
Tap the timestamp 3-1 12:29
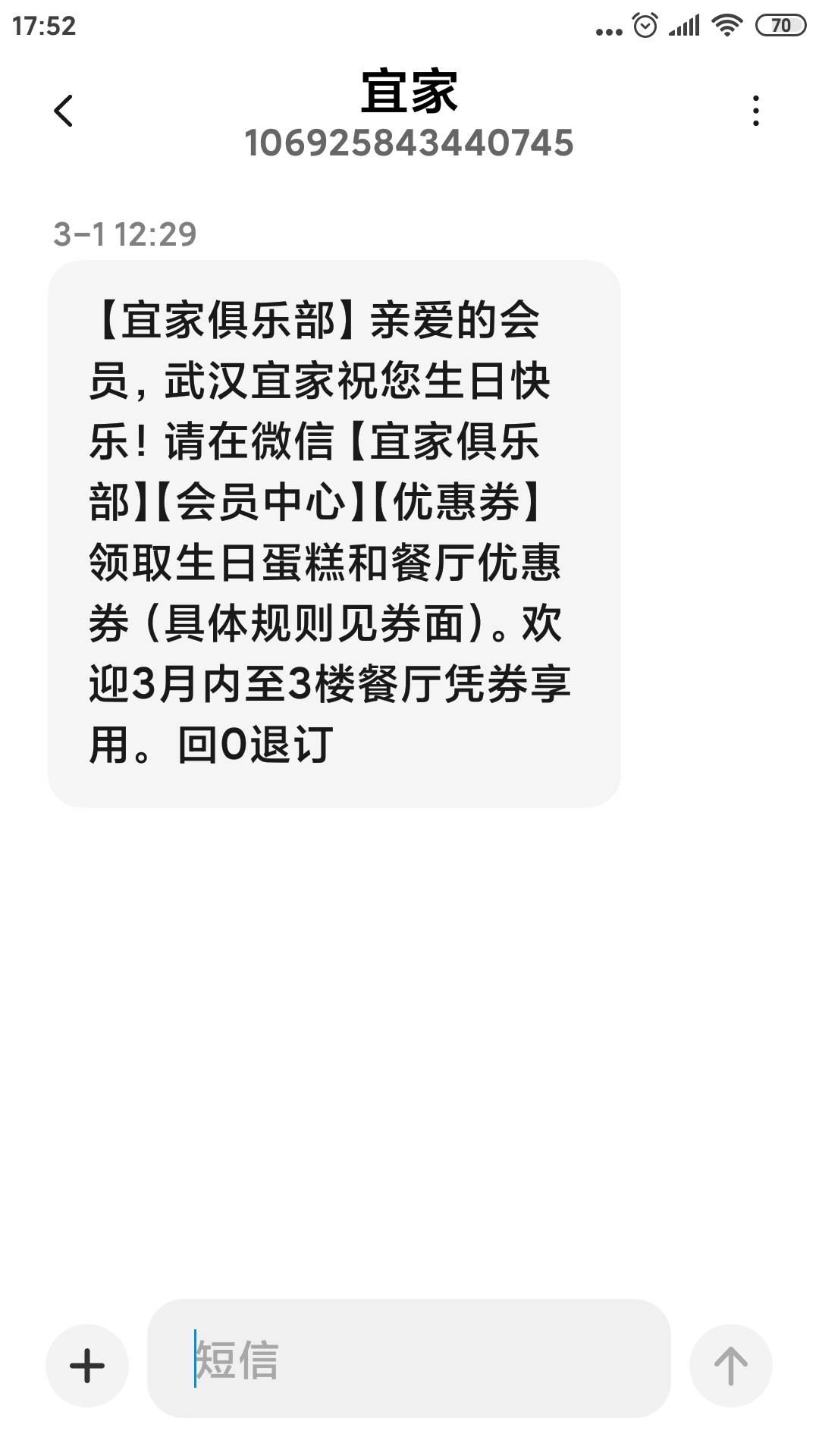pyautogui.click(x=125, y=235)
